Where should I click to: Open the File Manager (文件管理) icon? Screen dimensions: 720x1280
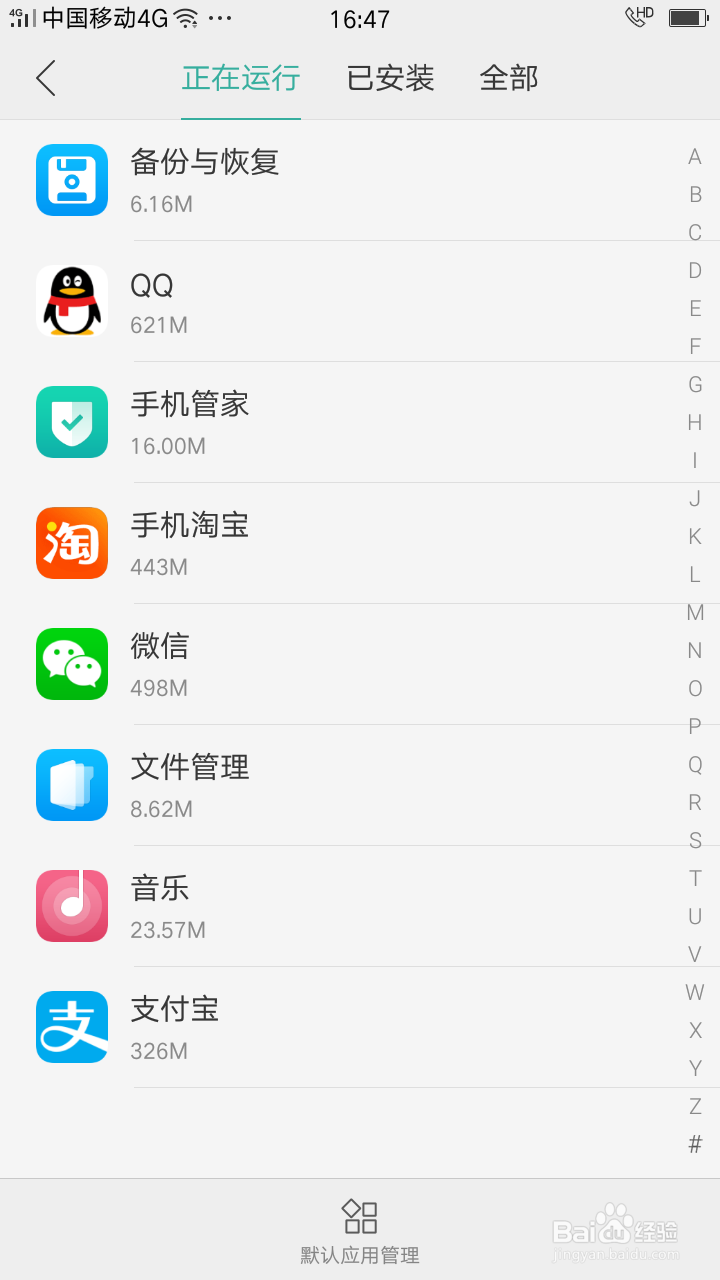click(71, 784)
